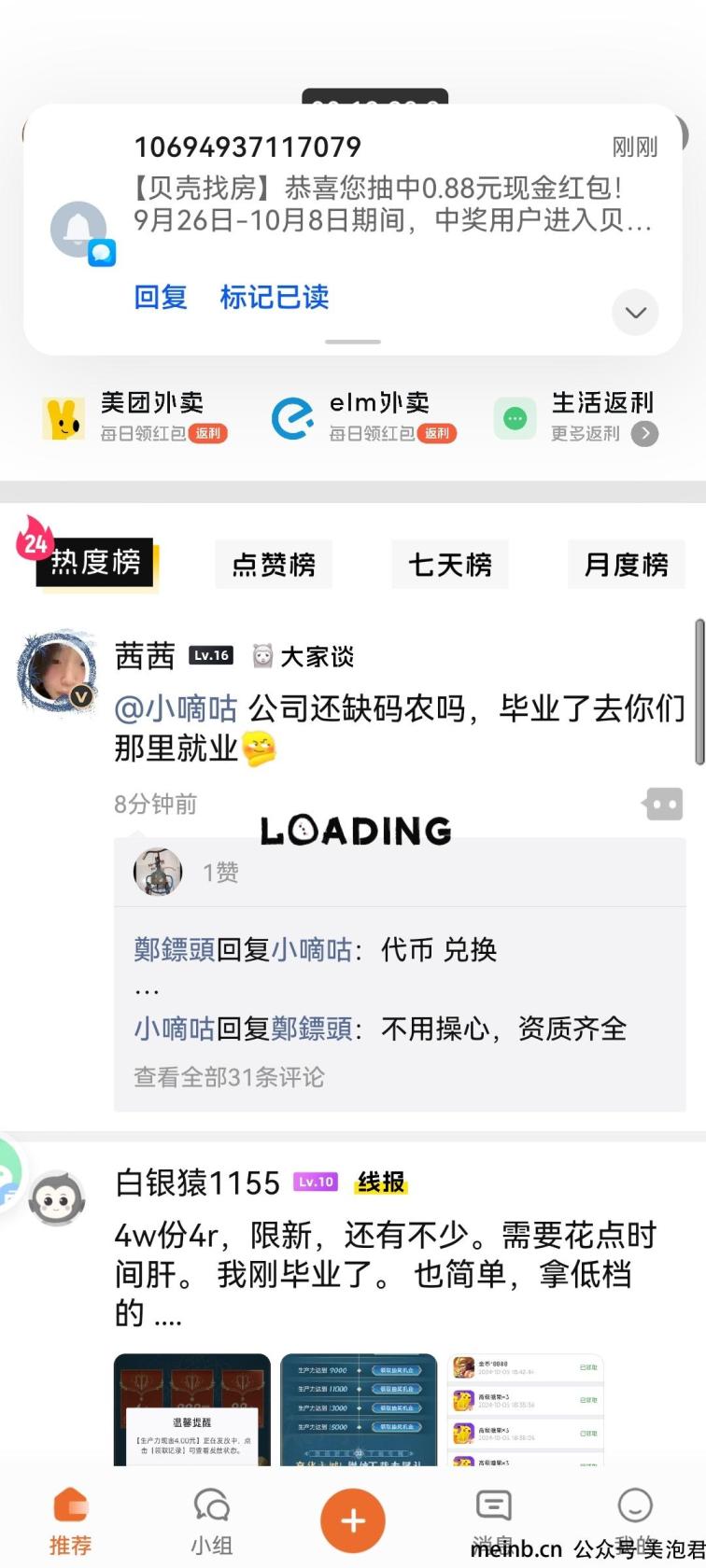The image size is (706, 1568).
Task: Open 茜茜's profile avatar
Action: [57, 671]
